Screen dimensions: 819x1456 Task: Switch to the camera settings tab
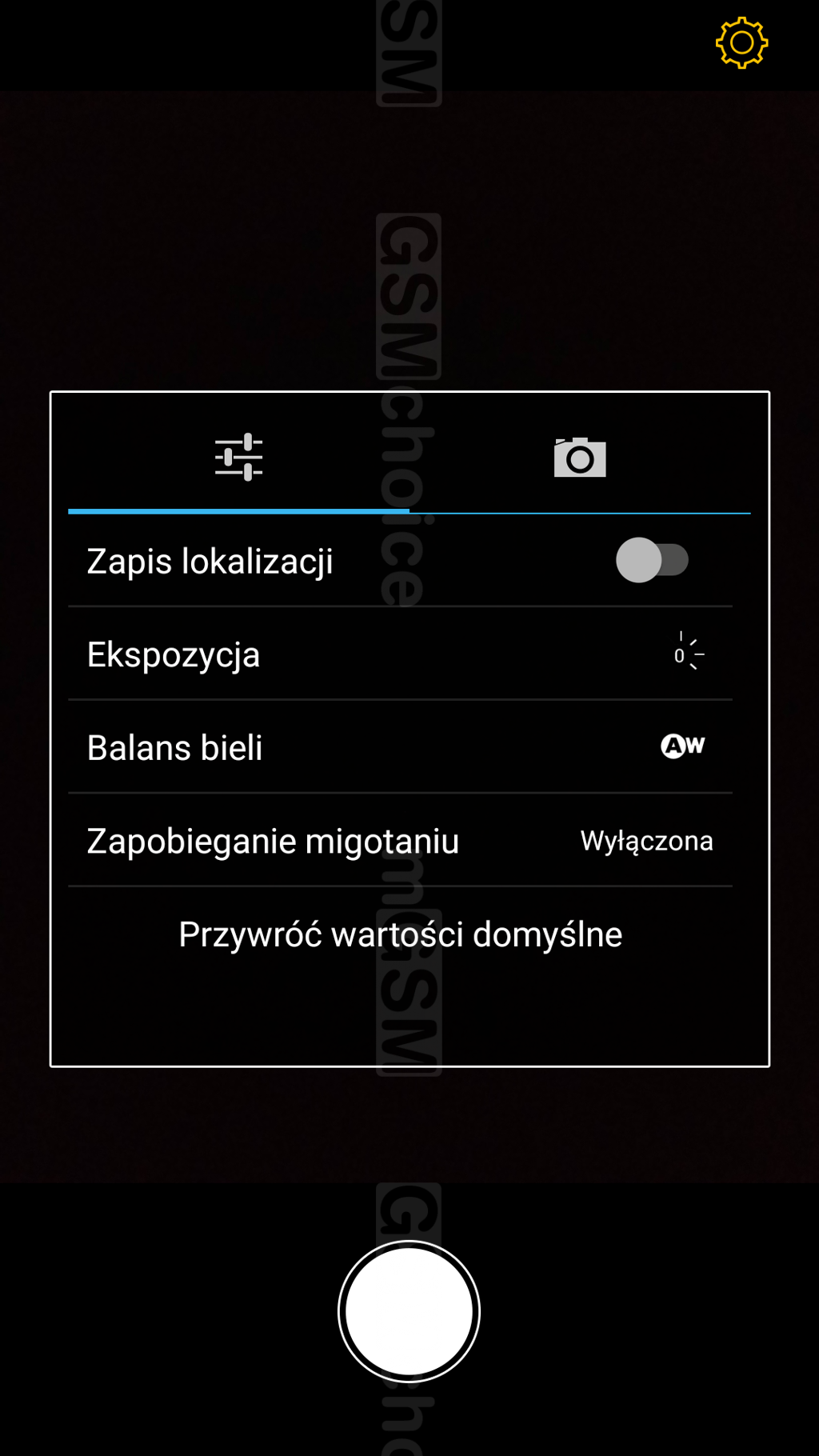click(x=580, y=458)
